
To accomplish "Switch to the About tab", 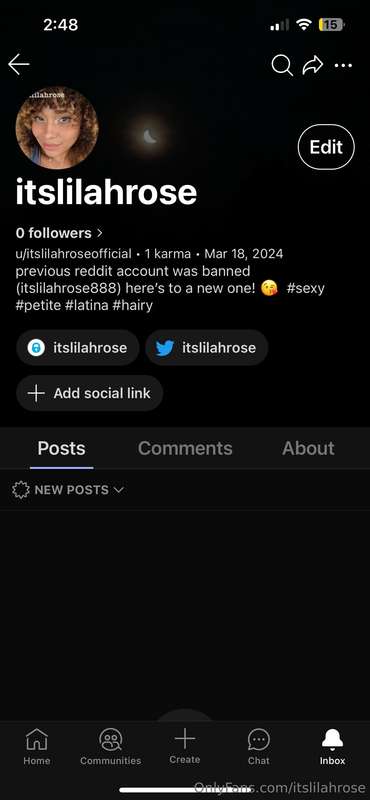I will coord(308,448).
